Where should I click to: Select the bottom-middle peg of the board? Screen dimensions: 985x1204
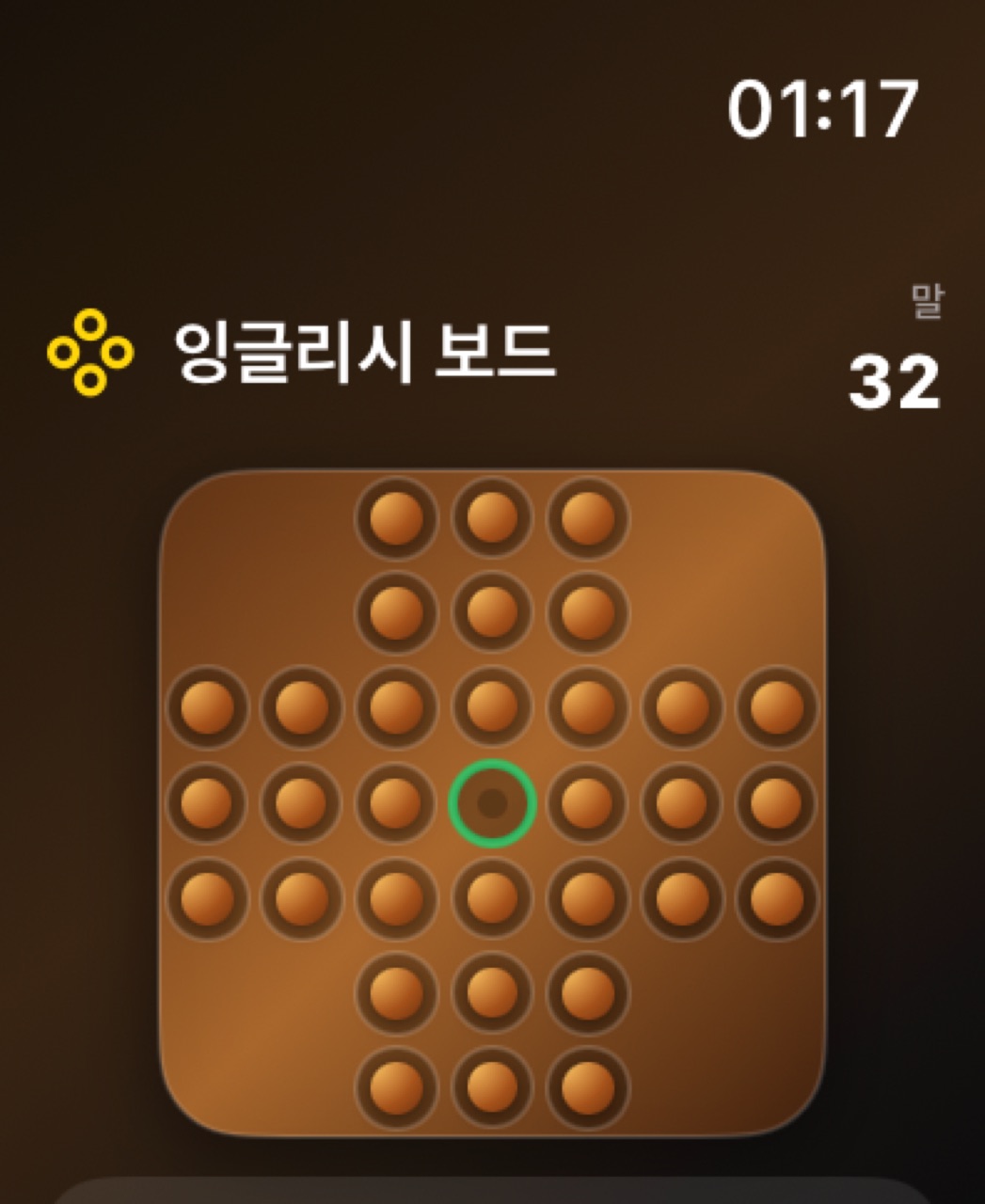pyautogui.click(x=492, y=1087)
